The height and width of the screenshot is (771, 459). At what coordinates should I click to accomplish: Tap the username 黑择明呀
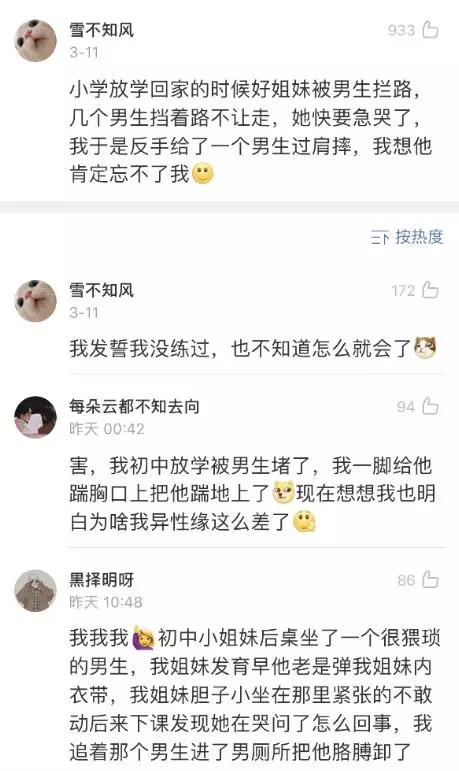point(101,580)
